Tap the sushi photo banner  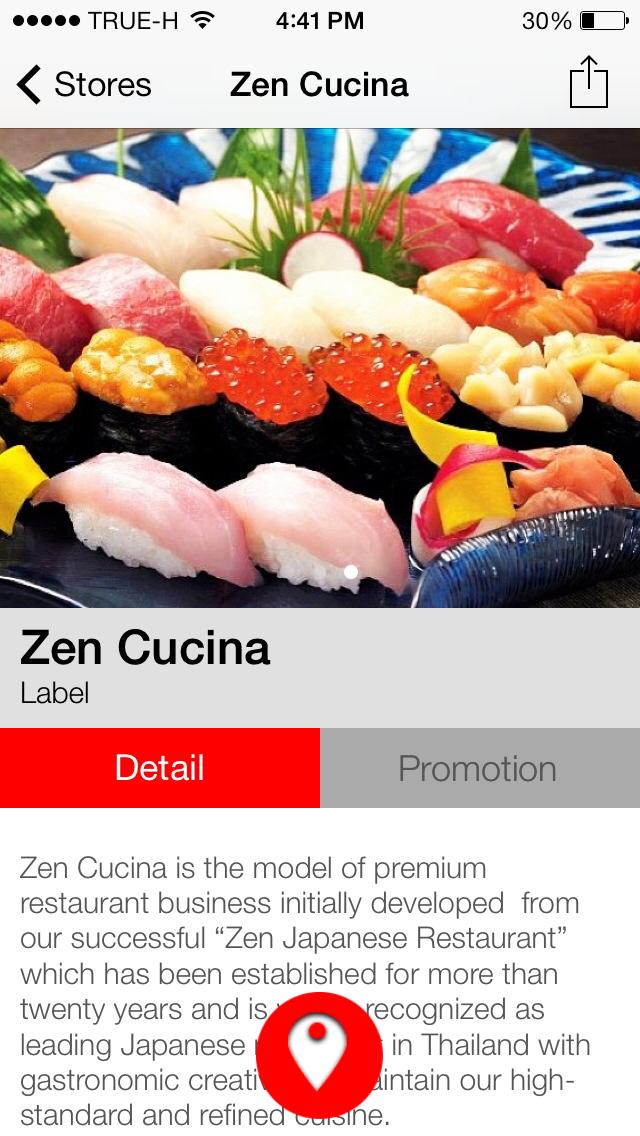coord(320,368)
